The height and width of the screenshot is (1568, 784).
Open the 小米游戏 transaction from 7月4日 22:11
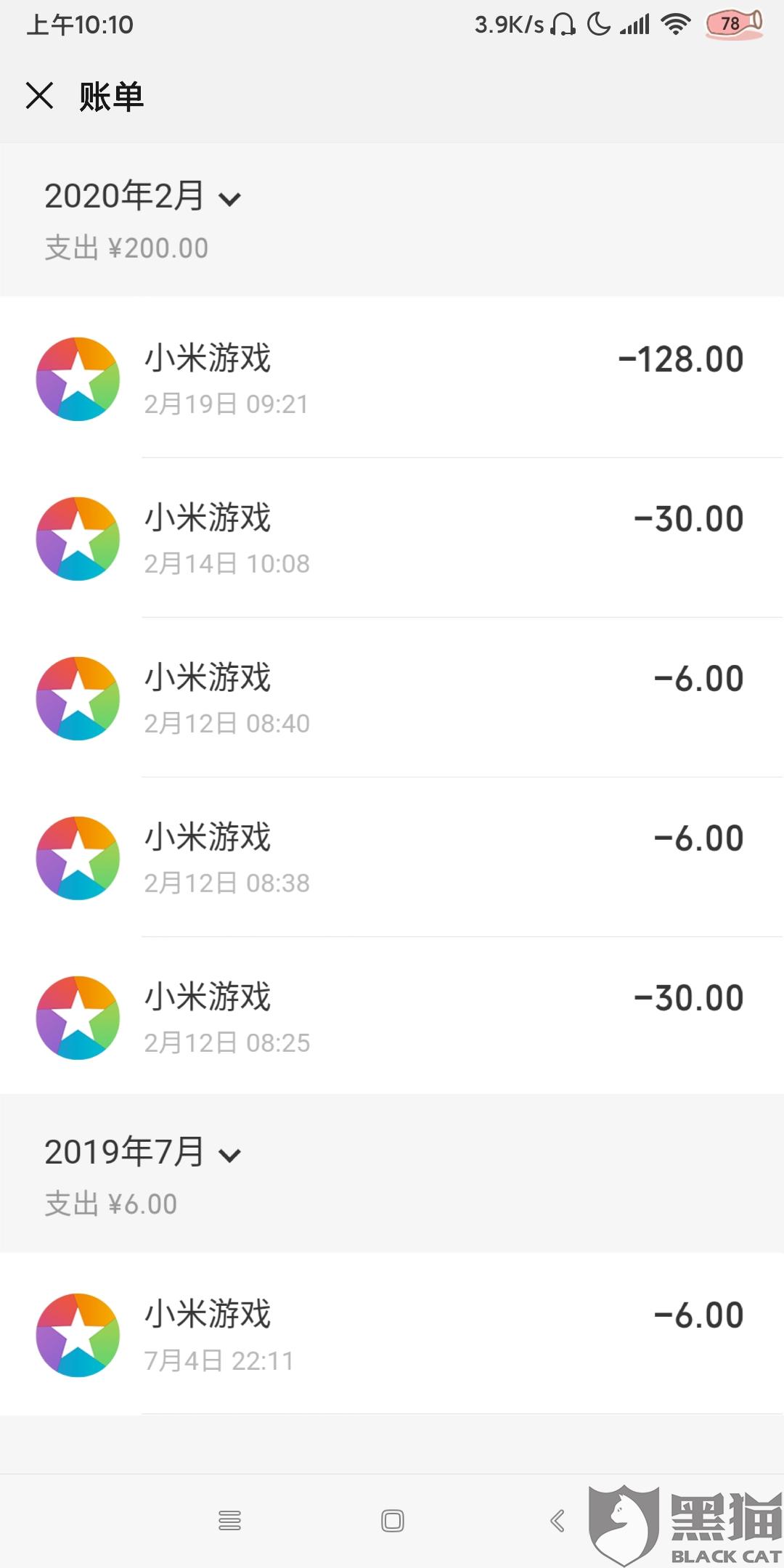point(392,1334)
